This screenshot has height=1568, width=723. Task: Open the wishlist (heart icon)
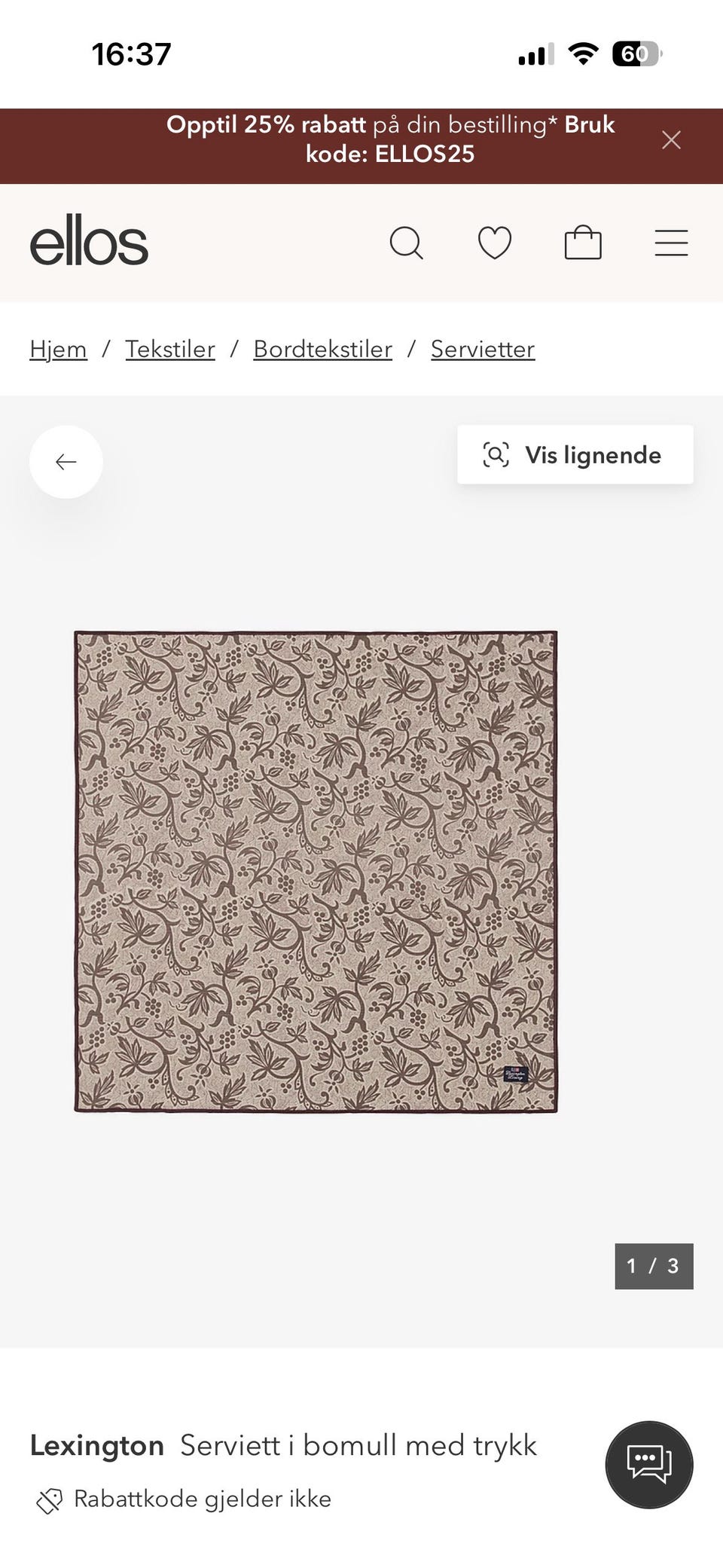point(495,243)
